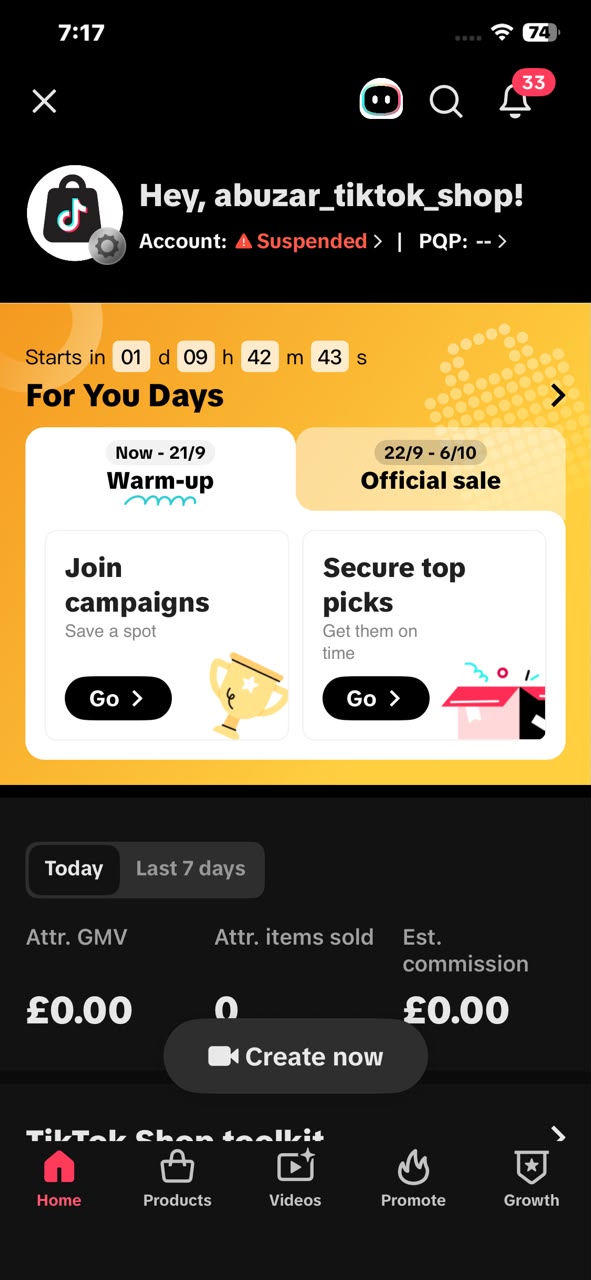Image resolution: width=591 pixels, height=1280 pixels.
Task: Tap the Create now button
Action: pyautogui.click(x=295, y=1056)
